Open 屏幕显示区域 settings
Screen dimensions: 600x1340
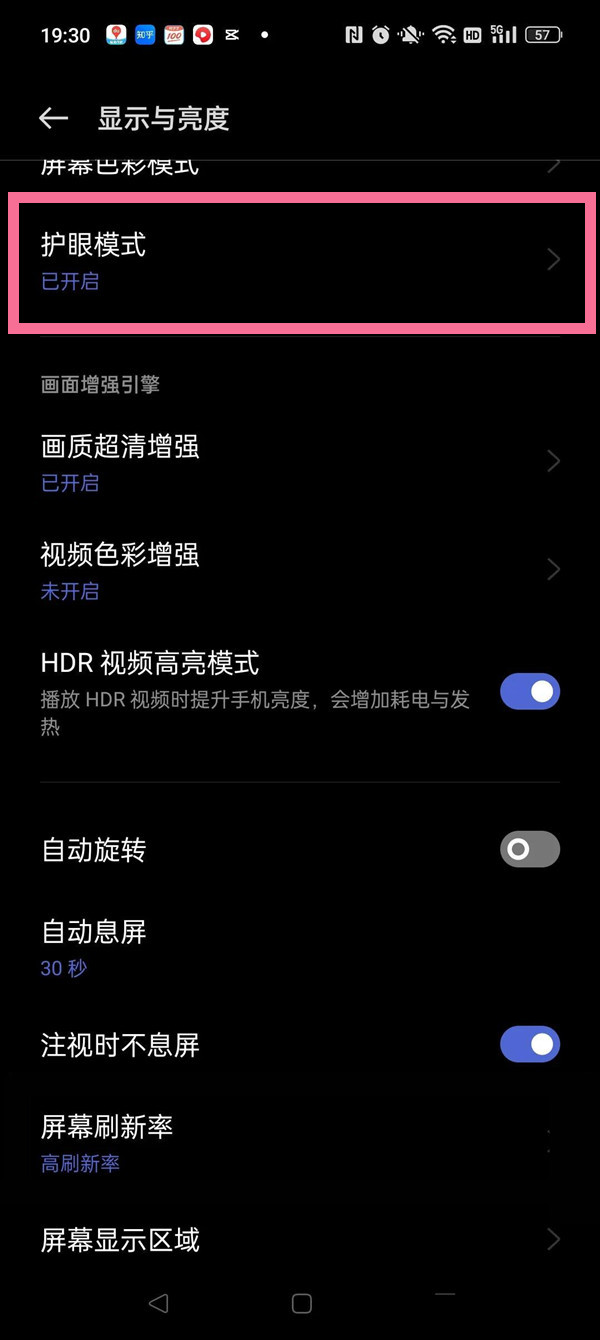[298, 1240]
